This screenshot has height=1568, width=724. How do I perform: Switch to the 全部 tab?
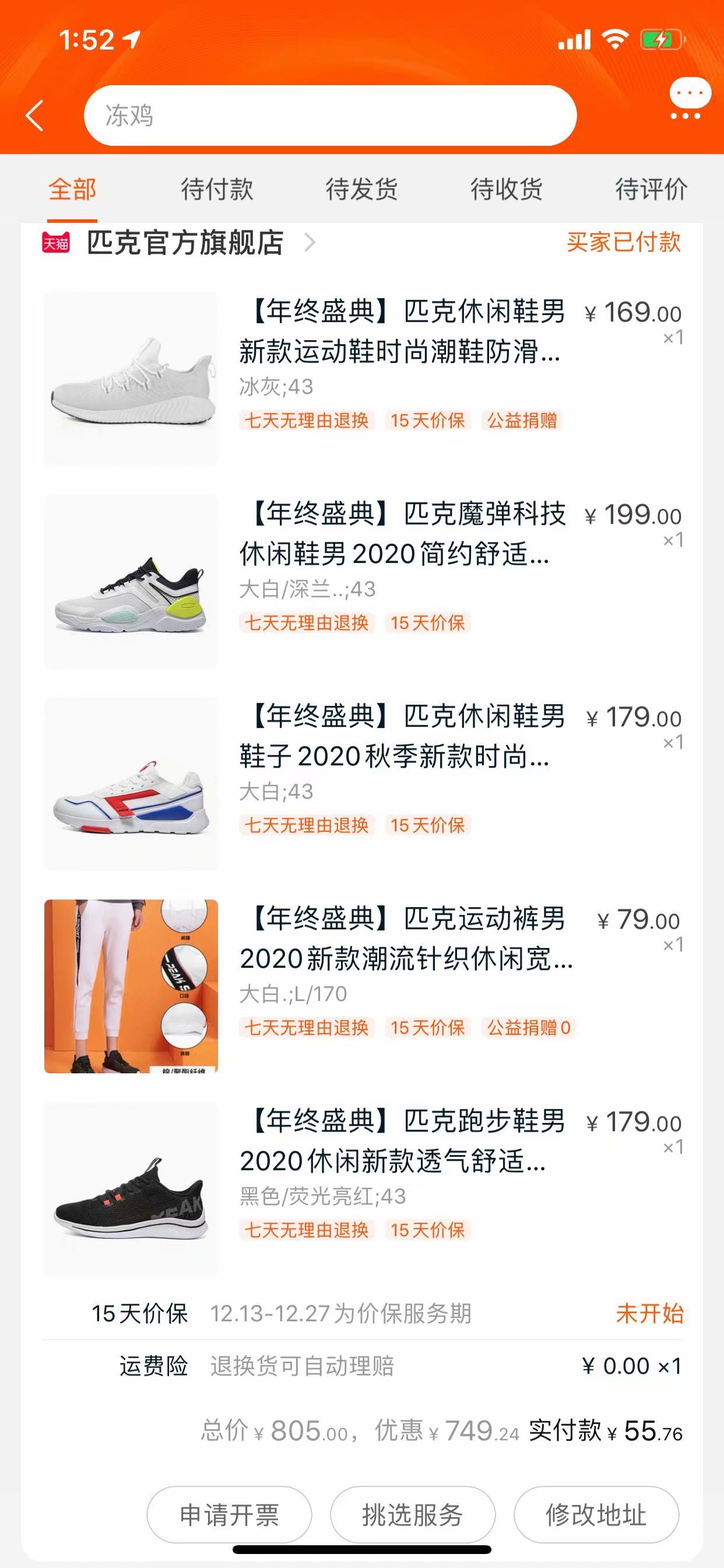pyautogui.click(x=72, y=190)
